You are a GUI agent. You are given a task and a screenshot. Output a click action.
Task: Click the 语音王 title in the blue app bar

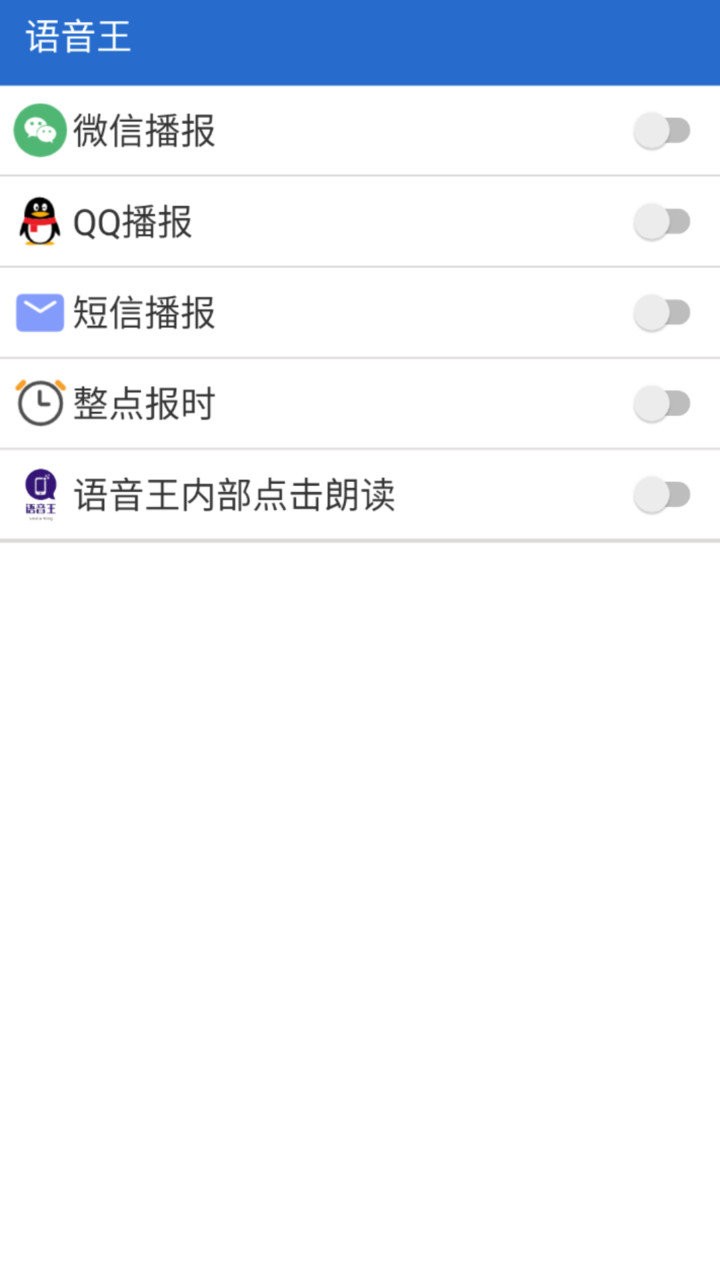coord(75,36)
